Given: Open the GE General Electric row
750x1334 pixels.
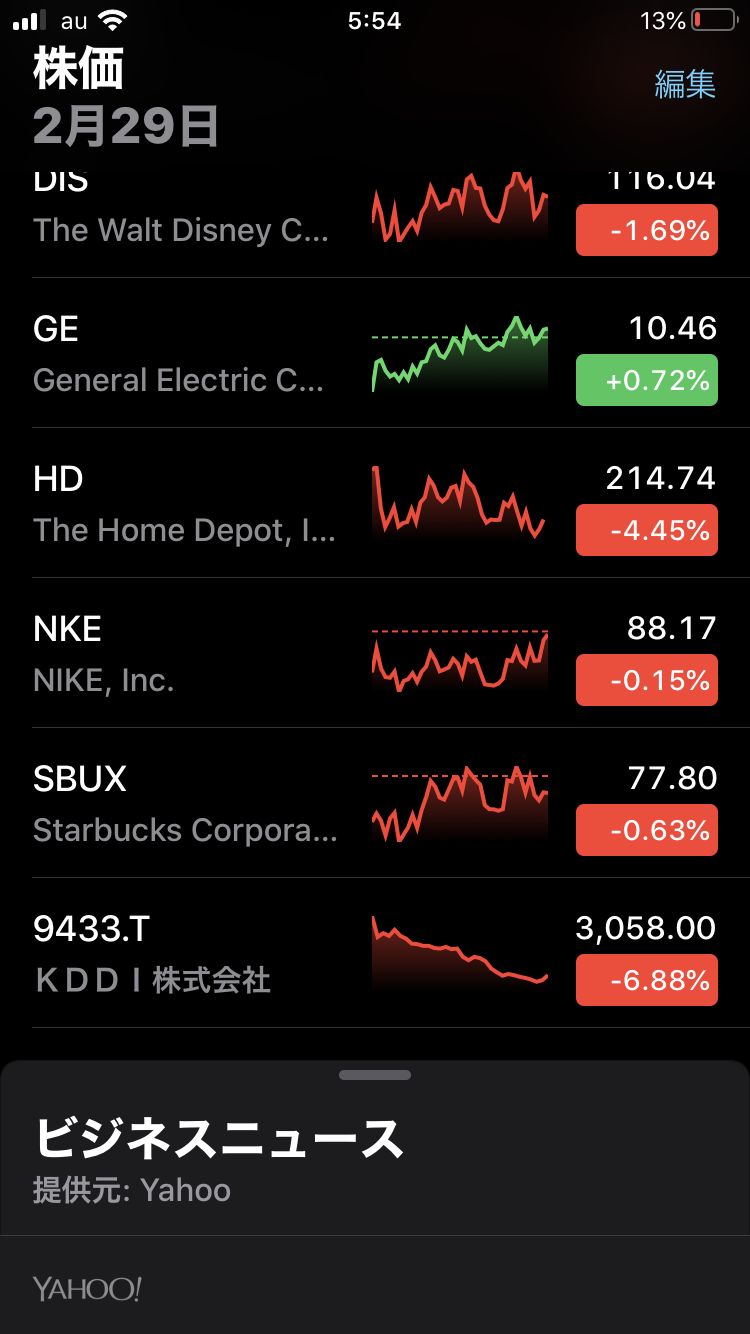Looking at the screenshot, I should point(190,354).
